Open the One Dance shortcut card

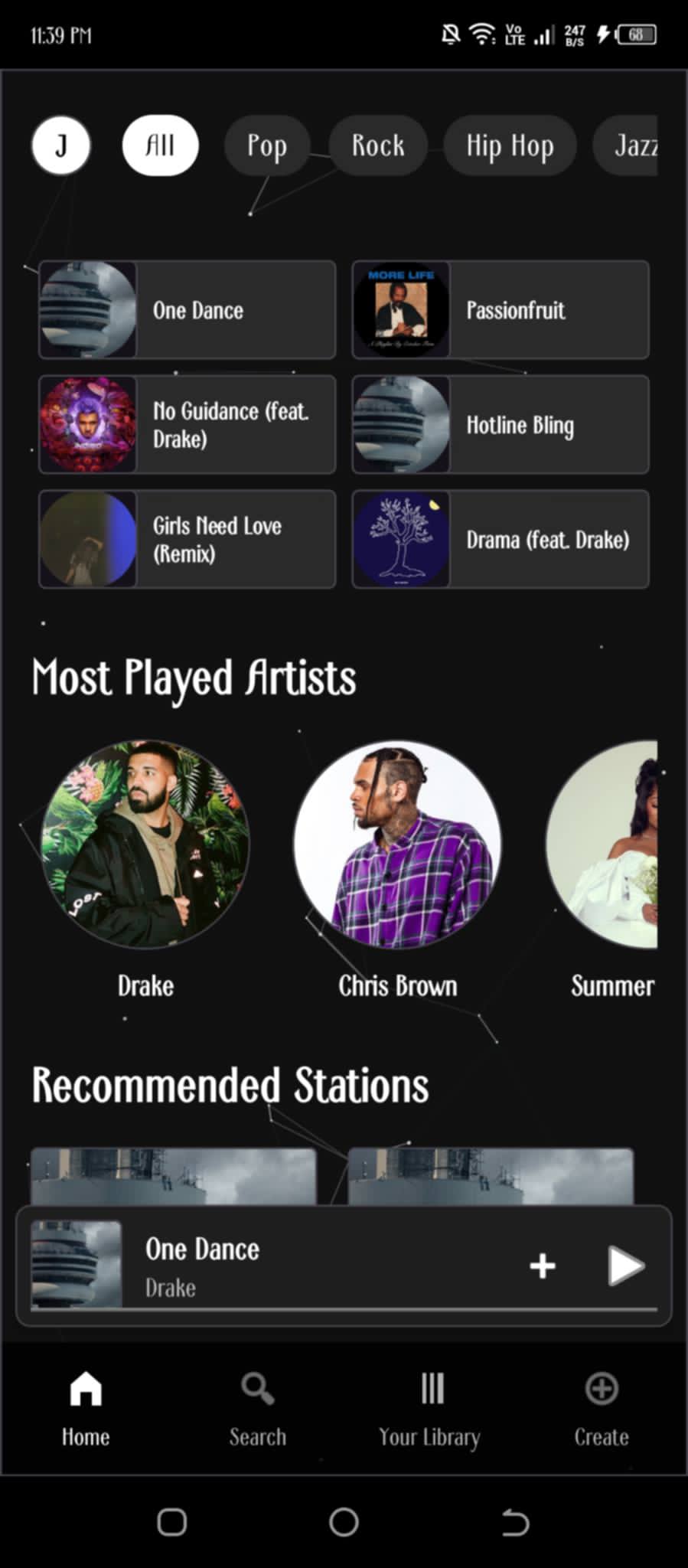pos(187,310)
